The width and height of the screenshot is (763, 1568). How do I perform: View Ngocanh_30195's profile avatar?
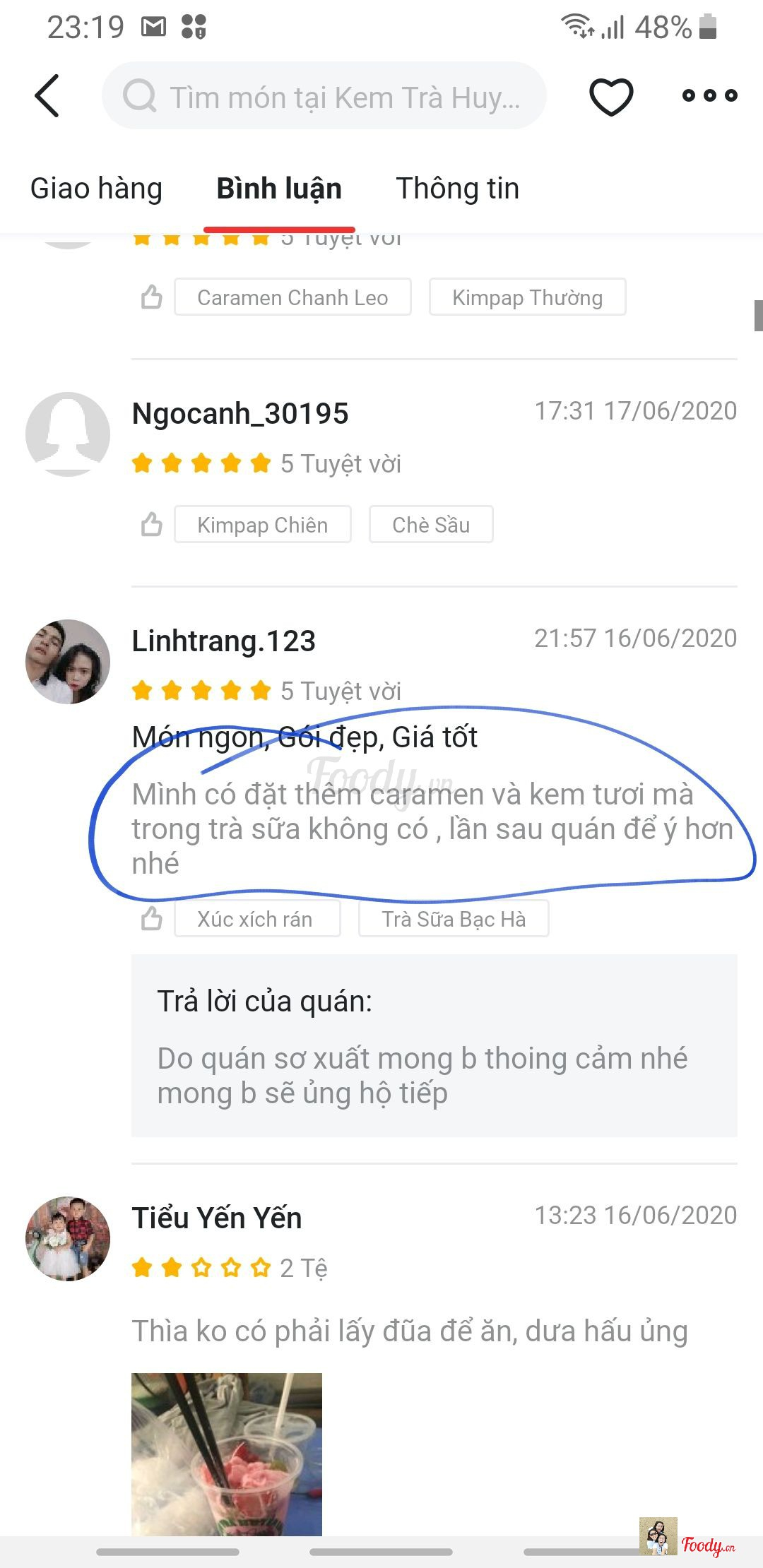(x=68, y=434)
